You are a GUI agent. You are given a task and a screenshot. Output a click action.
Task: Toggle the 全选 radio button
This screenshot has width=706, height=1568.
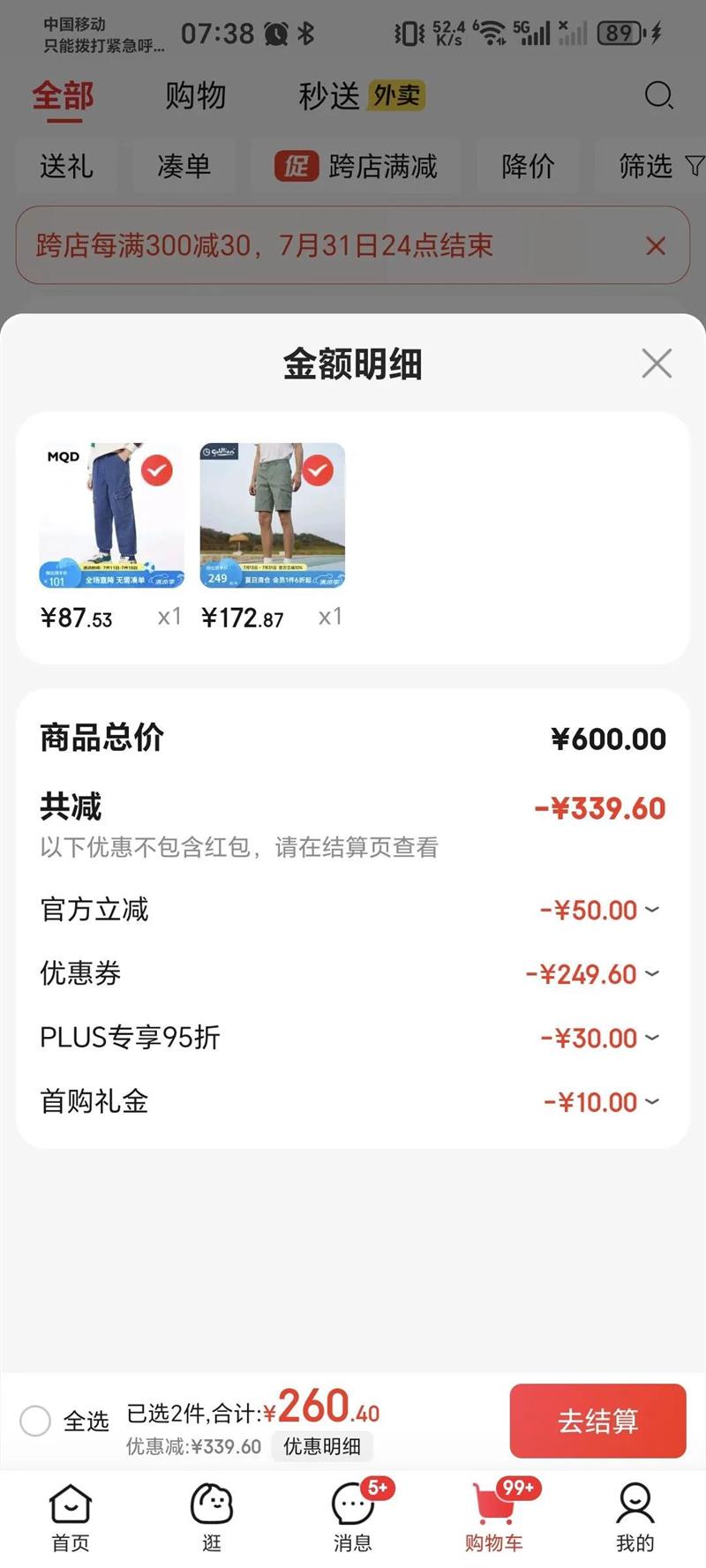(x=35, y=1421)
